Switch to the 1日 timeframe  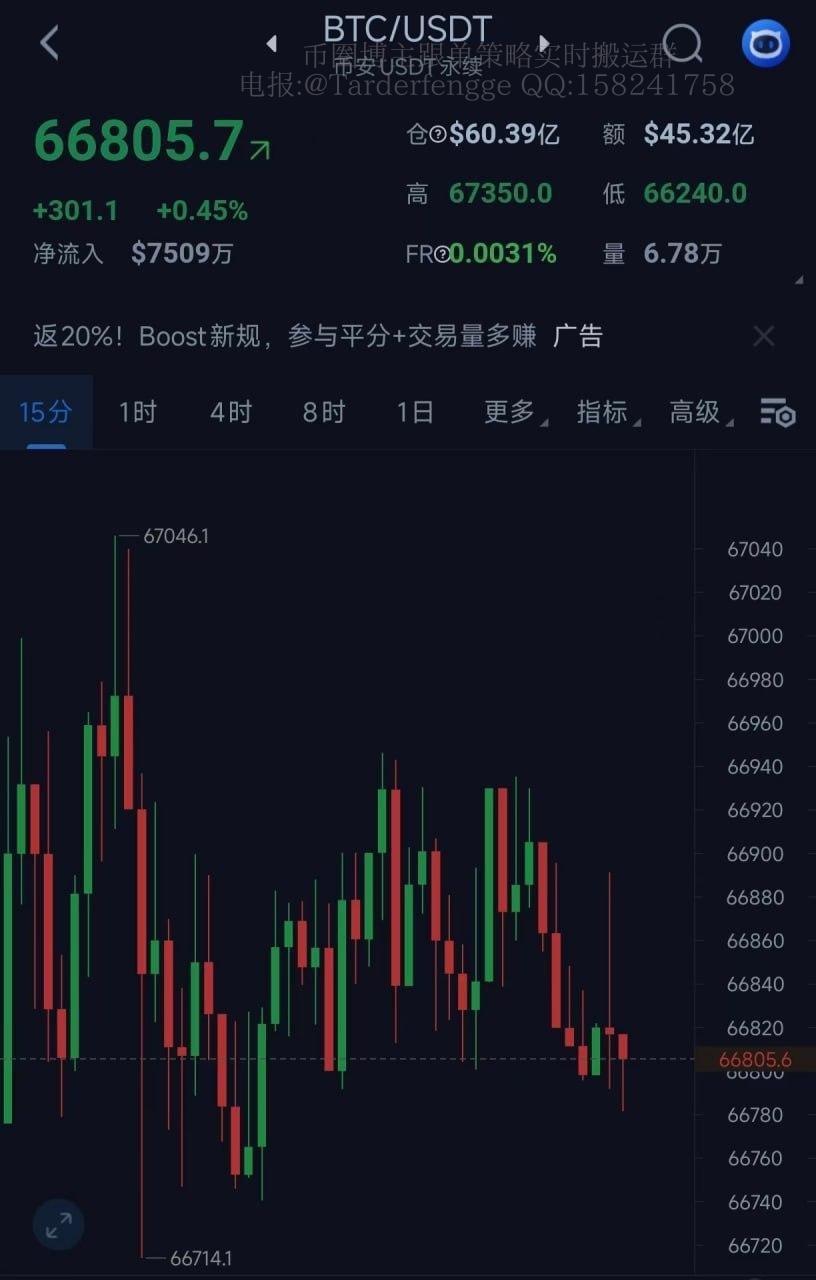pyautogui.click(x=415, y=412)
